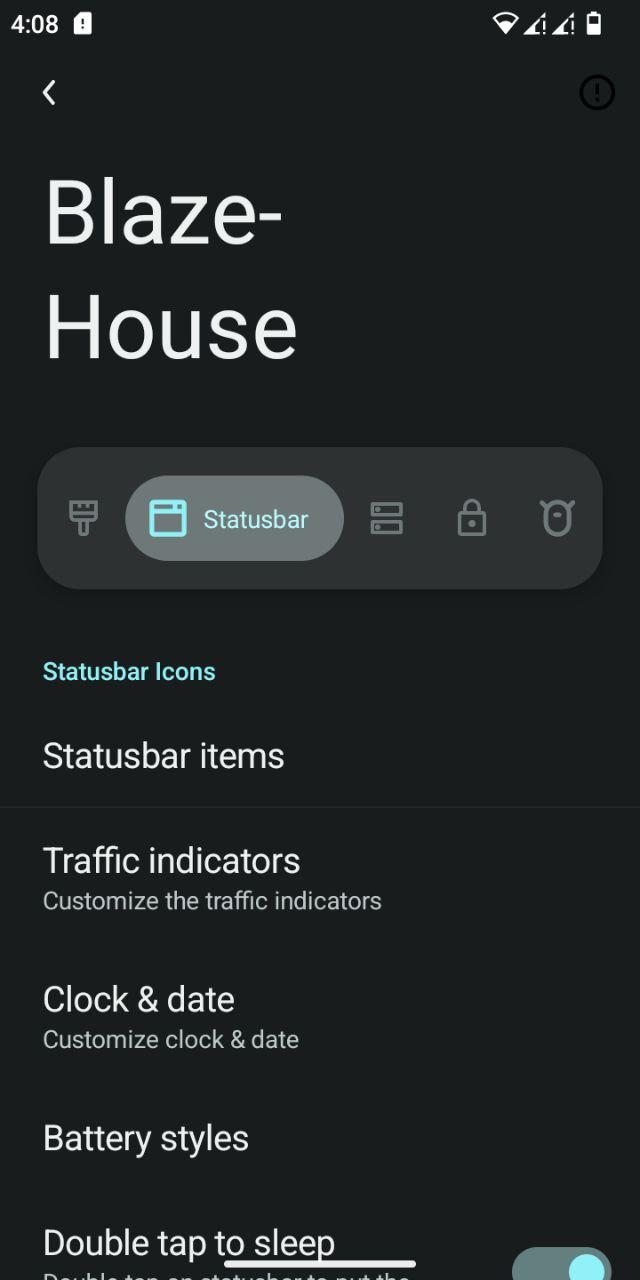Toggle Double tap to sleep
This screenshot has width=640, height=1280.
pos(562,1265)
